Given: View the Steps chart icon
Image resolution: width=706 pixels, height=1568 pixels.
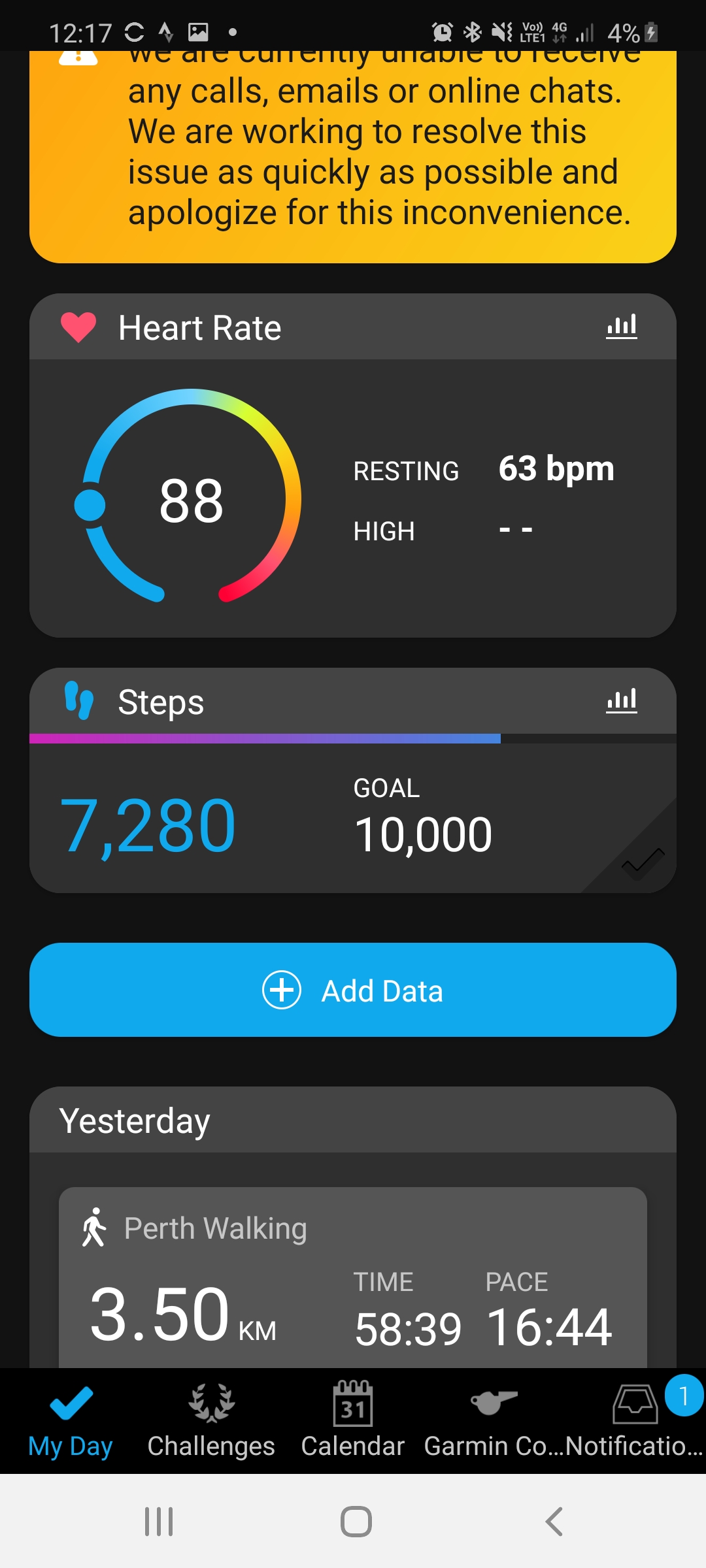Looking at the screenshot, I should pos(621,701).
